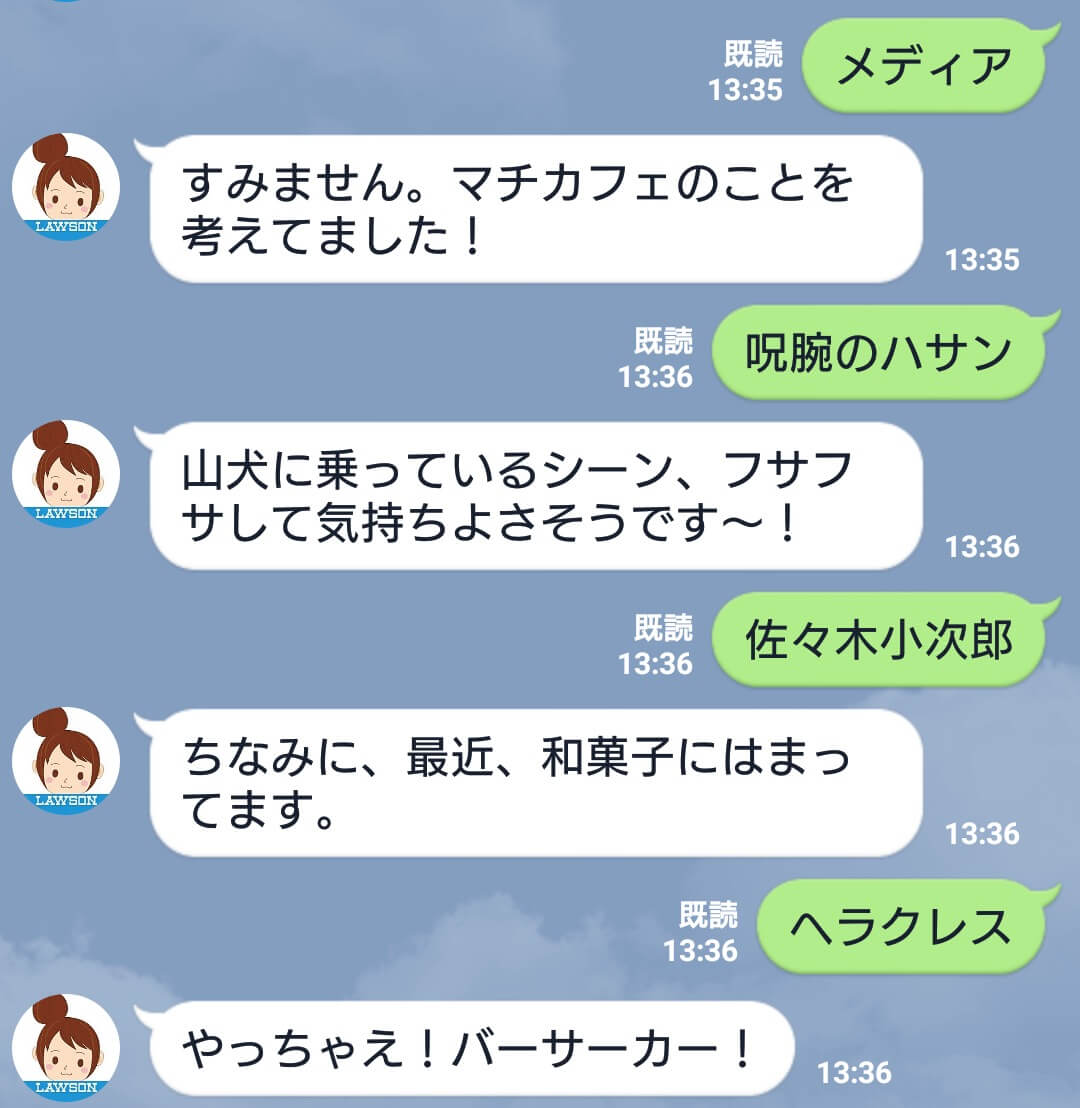
Task: View Lawson profile beside 和菓子 message
Action: [x=66, y=761]
